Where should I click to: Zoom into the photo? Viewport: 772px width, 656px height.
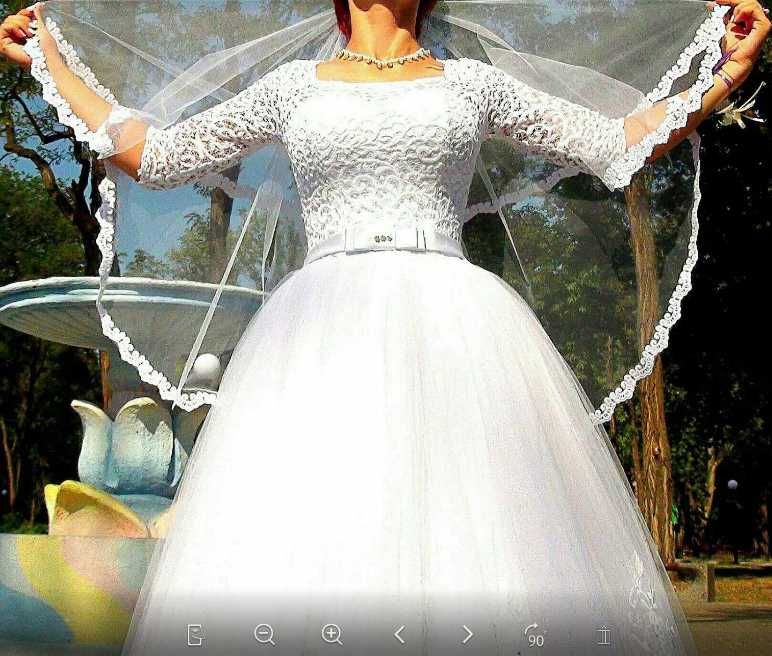coord(332,635)
